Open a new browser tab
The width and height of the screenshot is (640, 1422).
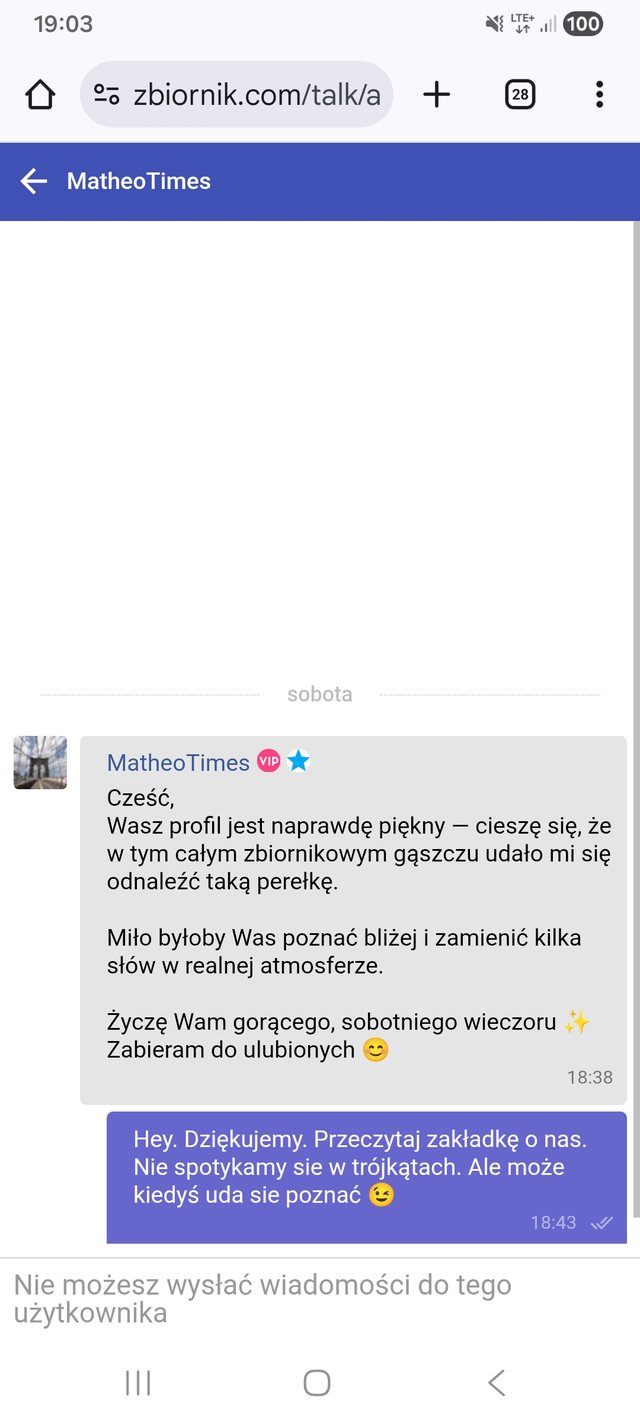[x=437, y=95]
